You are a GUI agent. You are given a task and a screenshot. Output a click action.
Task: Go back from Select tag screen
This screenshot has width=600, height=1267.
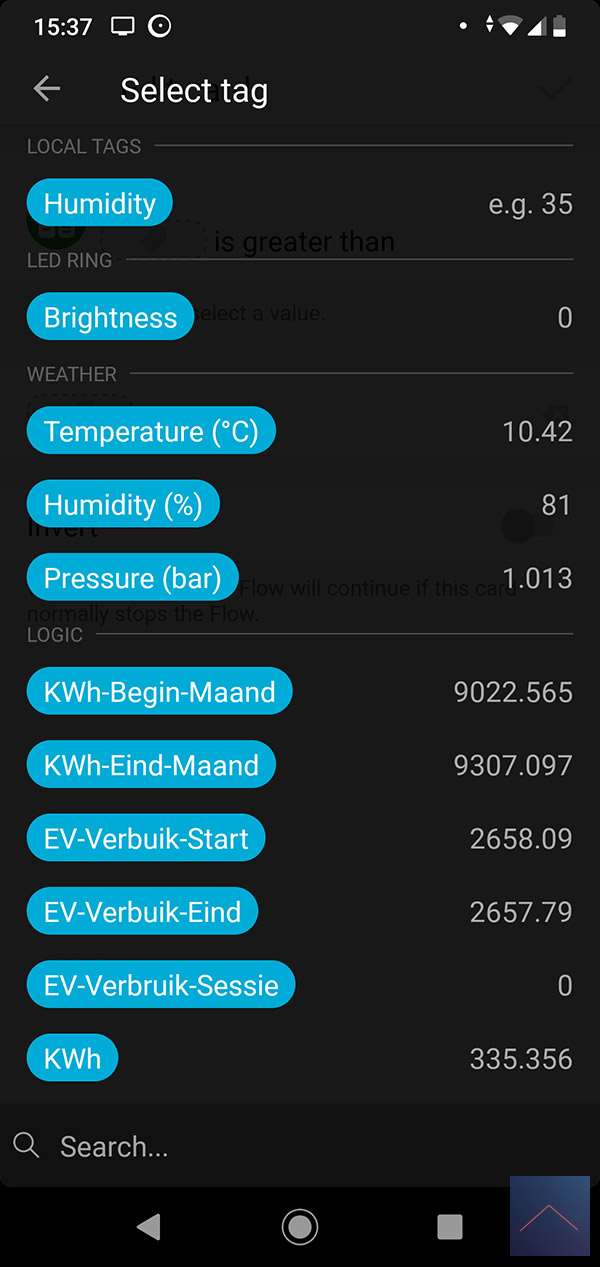(47, 89)
